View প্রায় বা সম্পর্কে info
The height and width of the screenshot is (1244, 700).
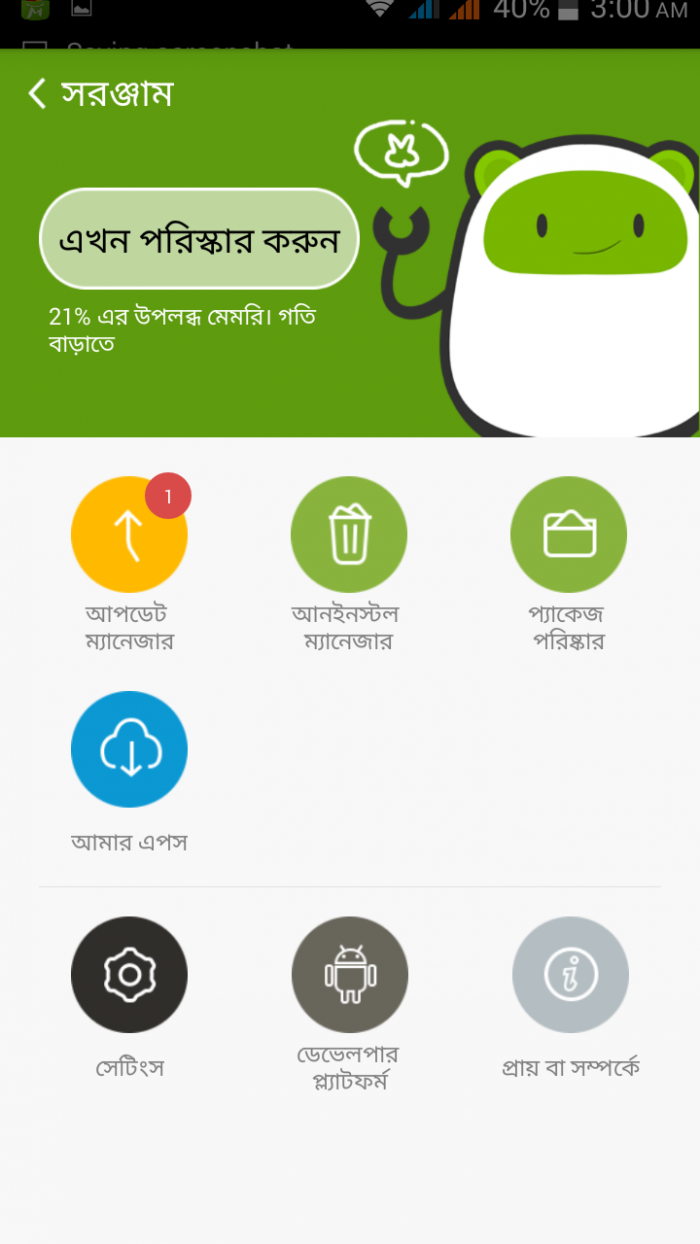tap(570, 975)
